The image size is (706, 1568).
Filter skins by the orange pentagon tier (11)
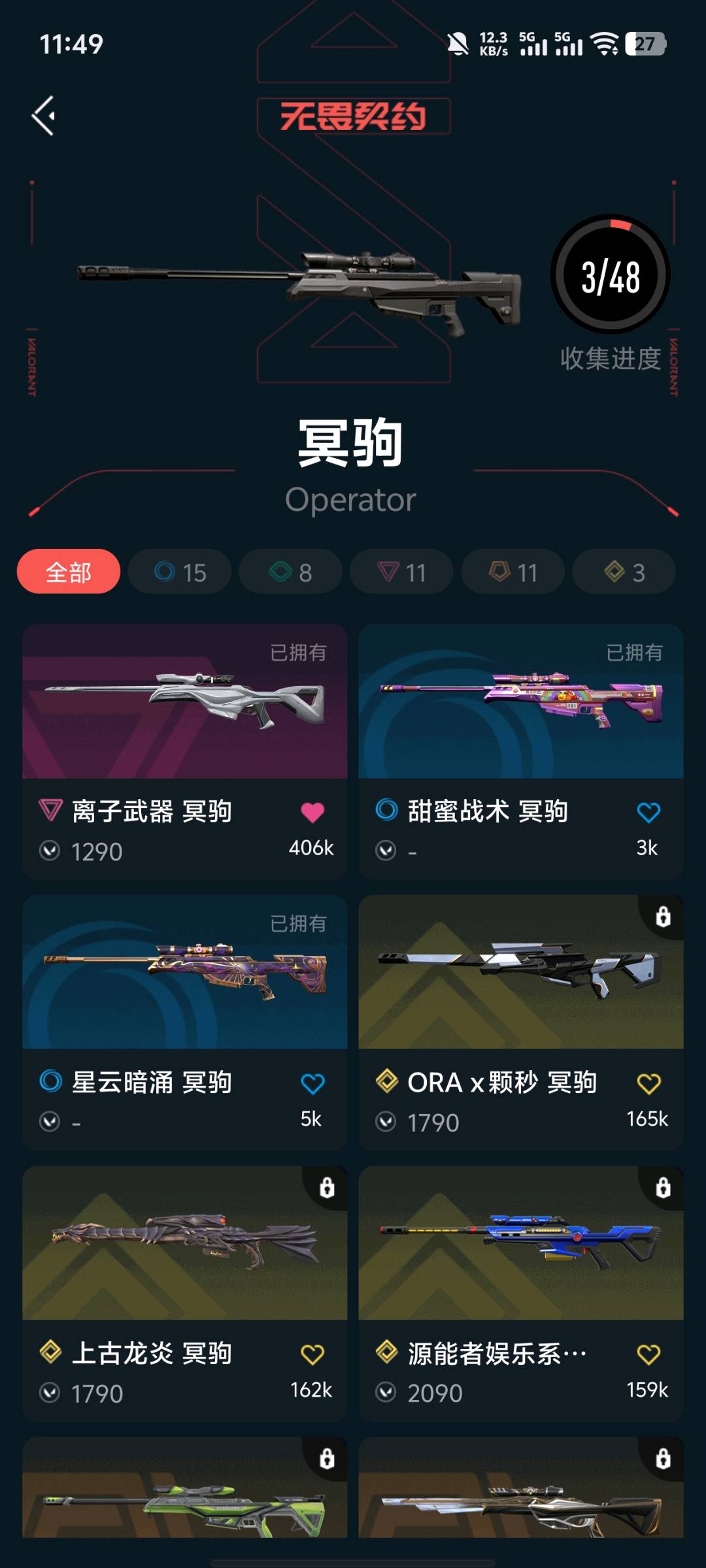tap(513, 572)
